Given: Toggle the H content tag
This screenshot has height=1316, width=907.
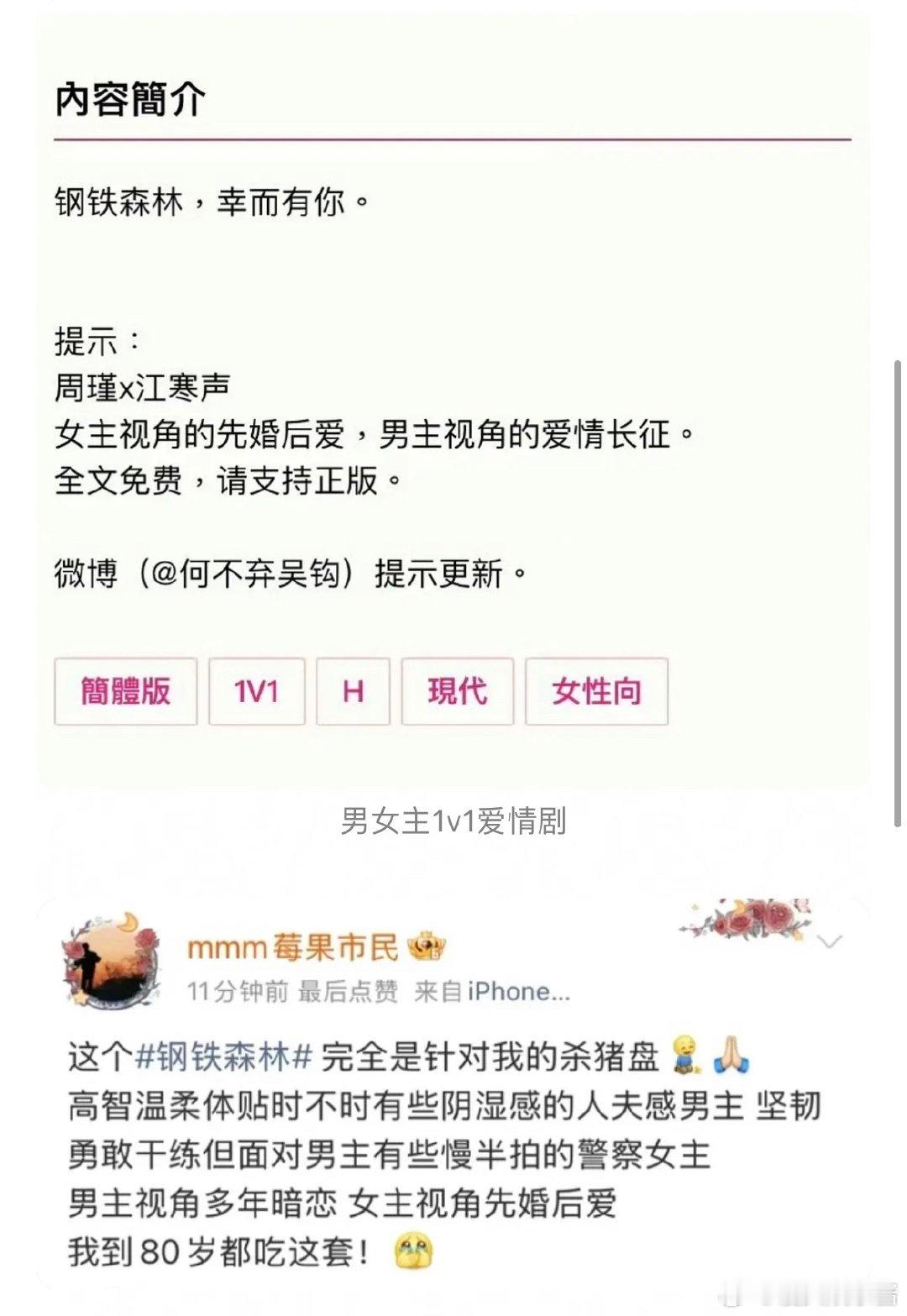Looking at the screenshot, I should [x=353, y=692].
